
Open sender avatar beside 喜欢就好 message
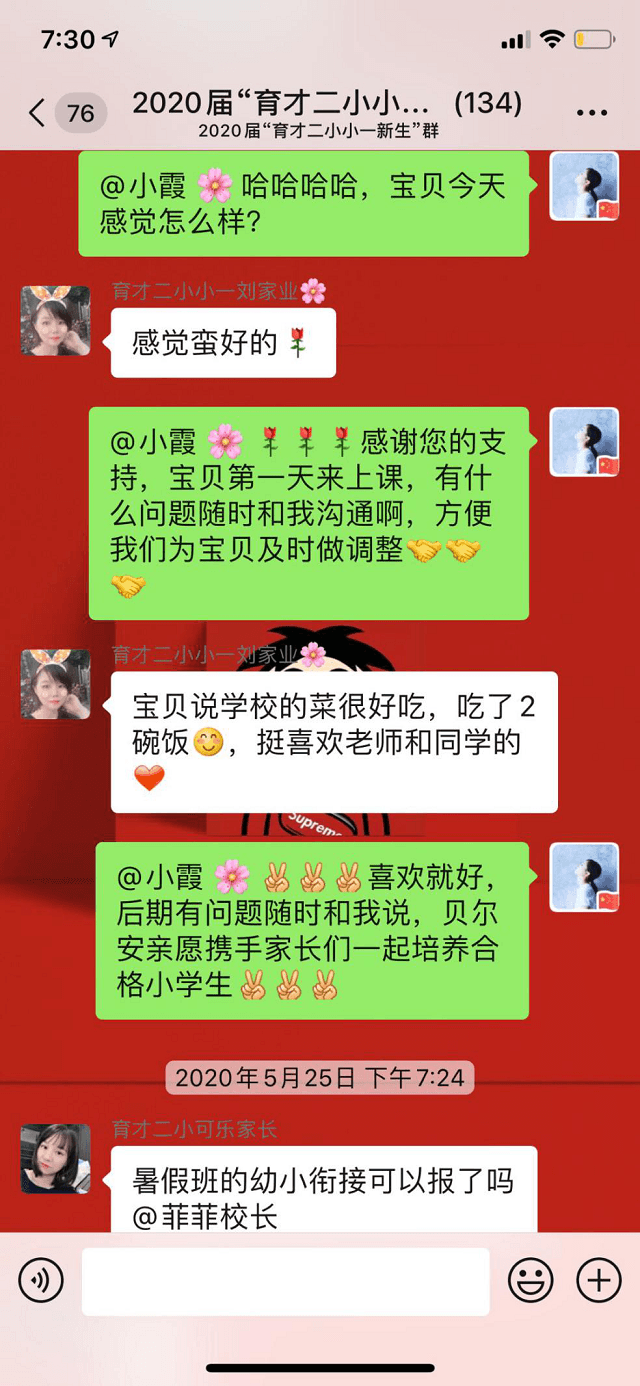point(585,877)
